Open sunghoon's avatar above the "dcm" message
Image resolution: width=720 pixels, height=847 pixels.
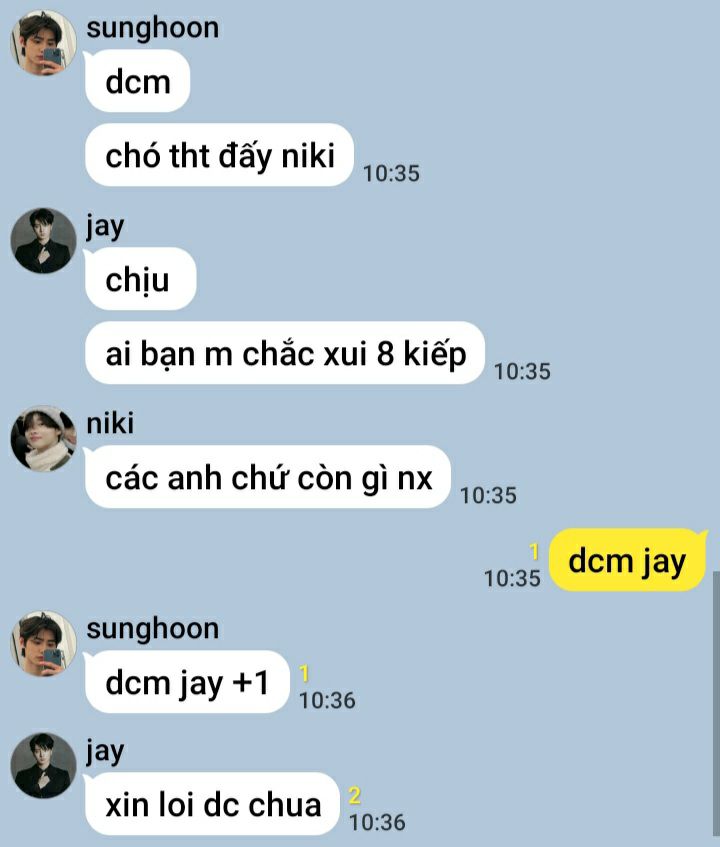pyautogui.click(x=43, y=44)
